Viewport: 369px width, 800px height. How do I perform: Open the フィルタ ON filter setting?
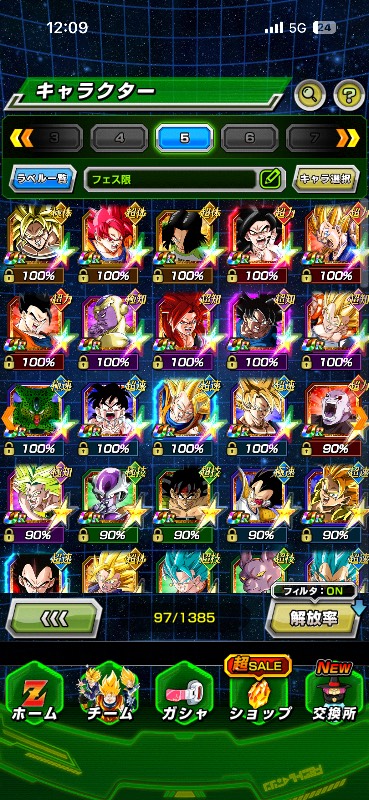[x=314, y=593]
